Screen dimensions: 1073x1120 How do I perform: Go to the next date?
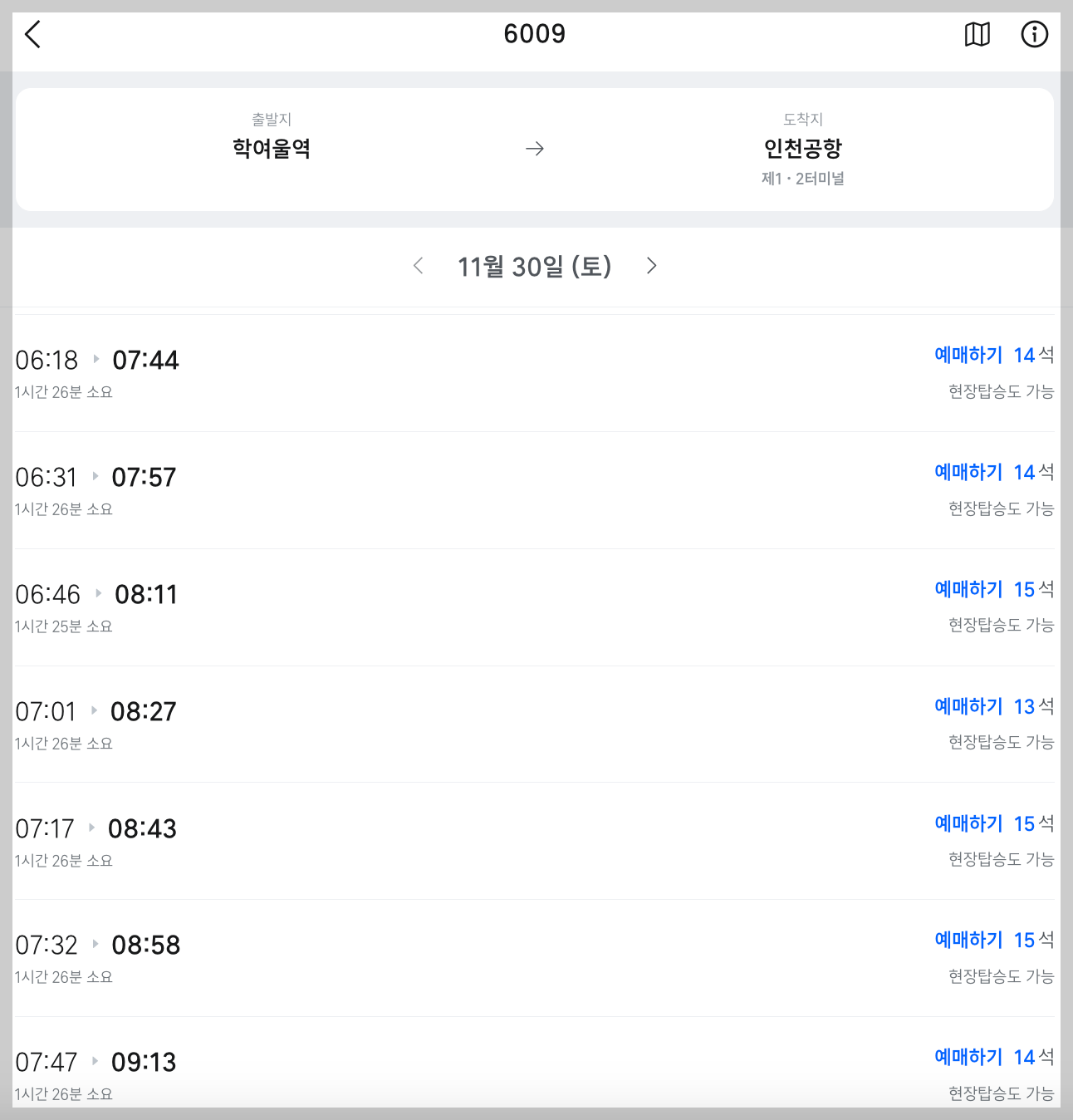pyautogui.click(x=651, y=266)
